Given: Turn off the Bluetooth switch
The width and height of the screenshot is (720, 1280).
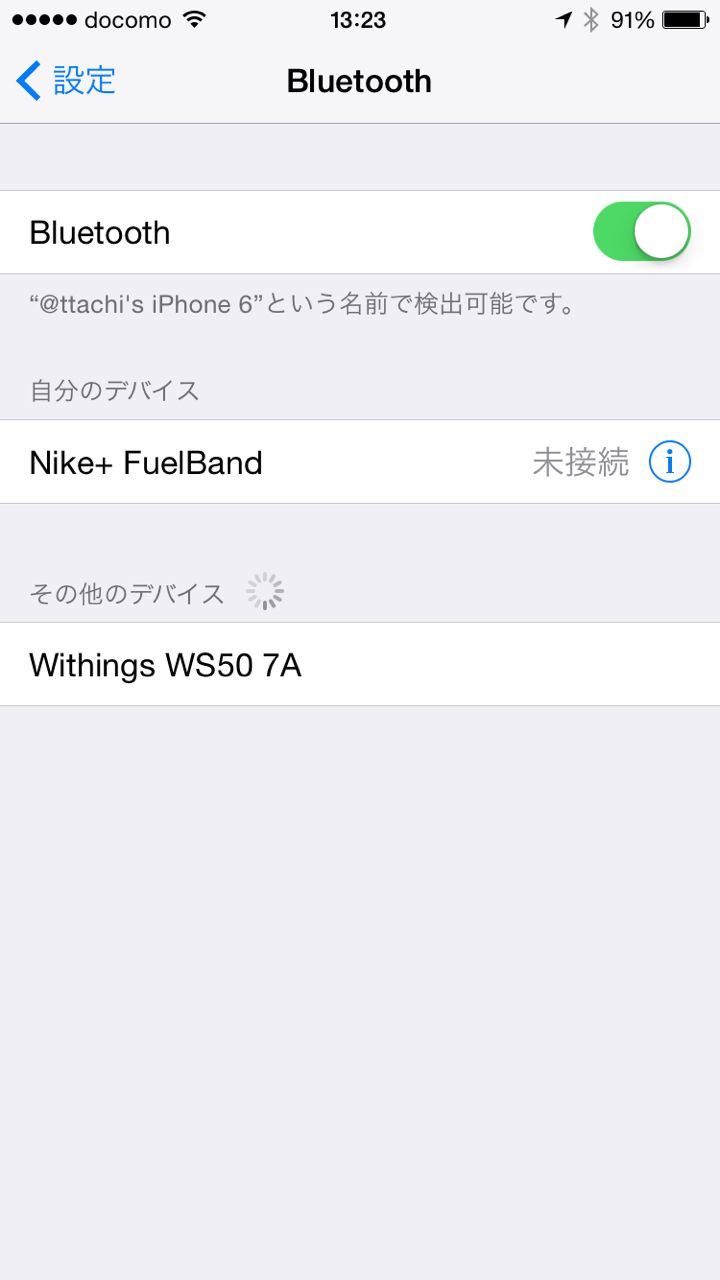Looking at the screenshot, I should pyautogui.click(x=642, y=232).
